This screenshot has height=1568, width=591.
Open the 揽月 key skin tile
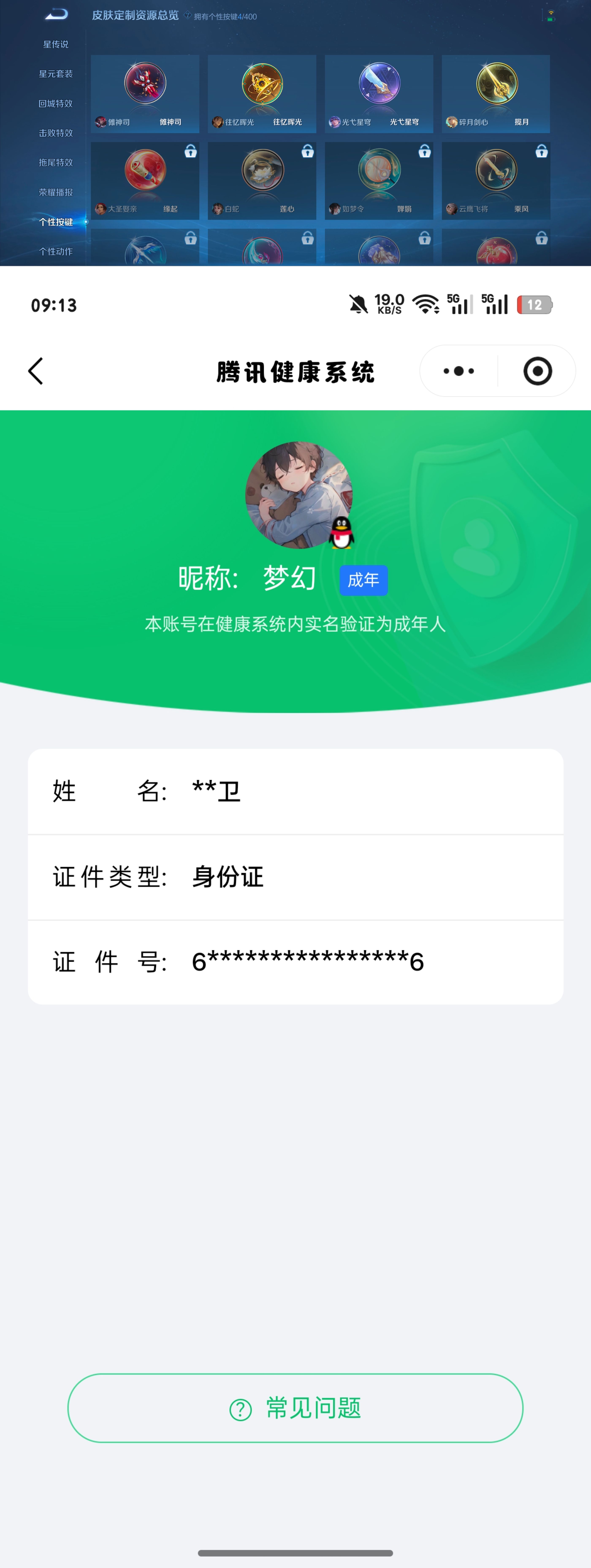pos(496,94)
